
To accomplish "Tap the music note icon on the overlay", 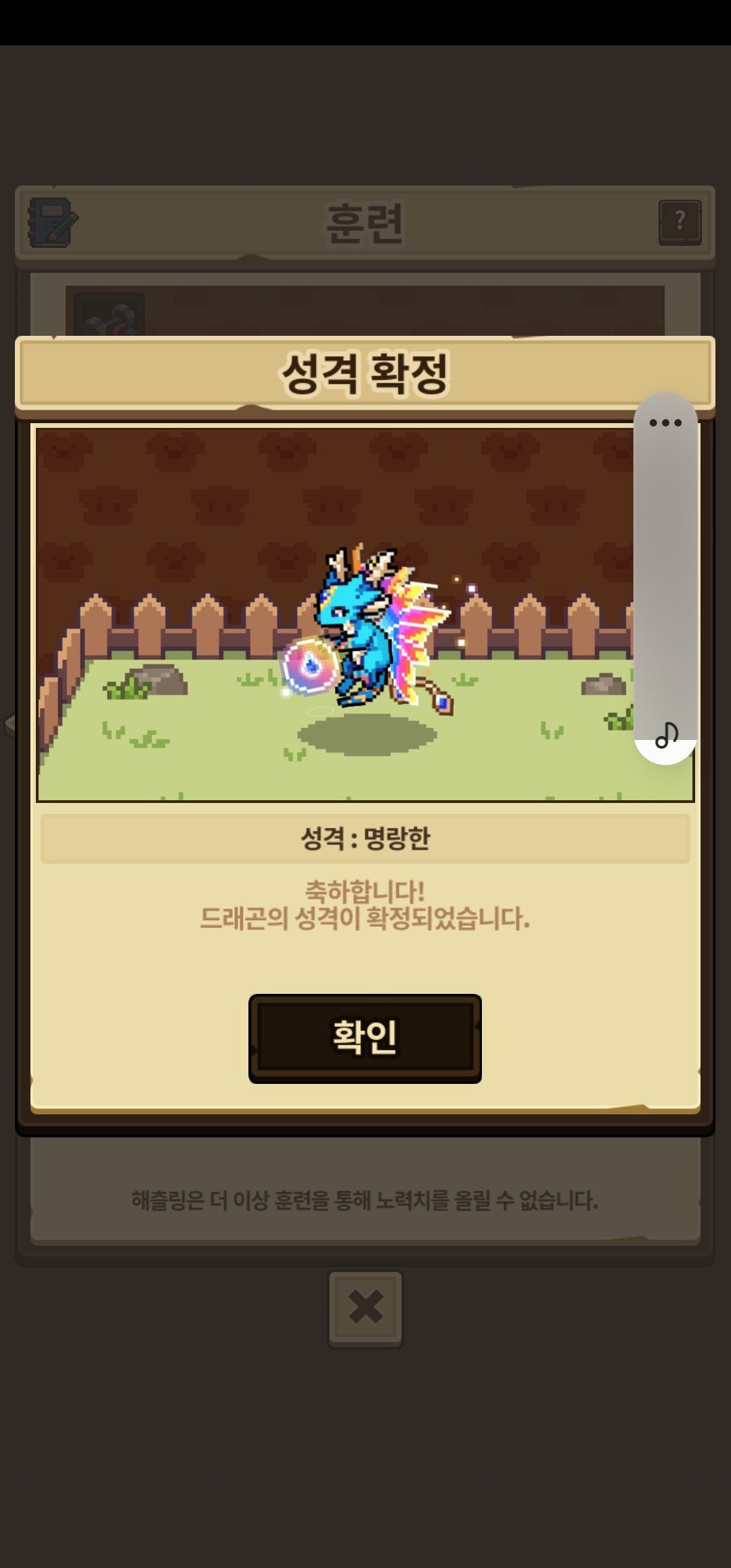I will (667, 735).
